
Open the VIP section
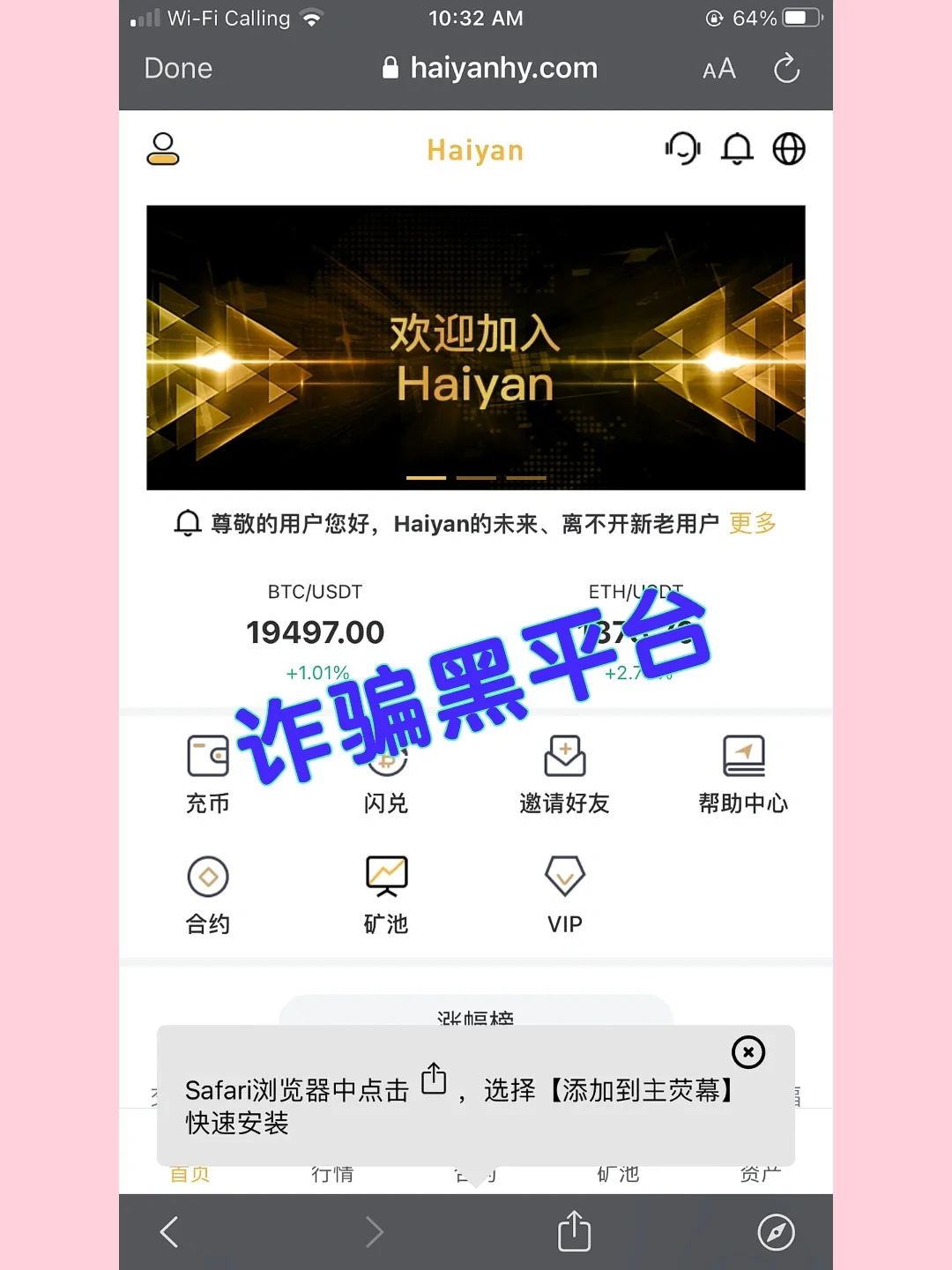click(x=564, y=894)
